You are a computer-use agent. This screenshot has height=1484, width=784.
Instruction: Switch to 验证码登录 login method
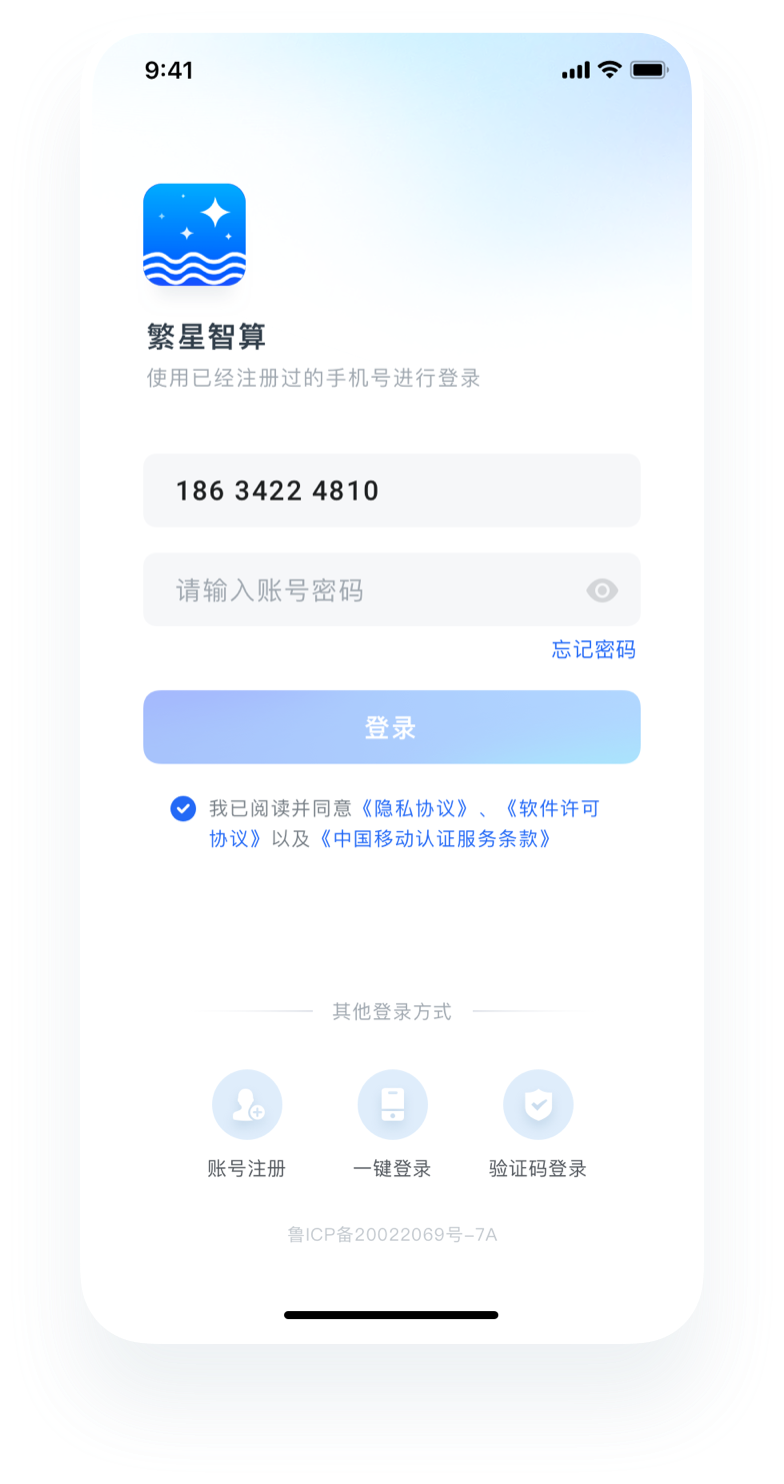tap(538, 1124)
